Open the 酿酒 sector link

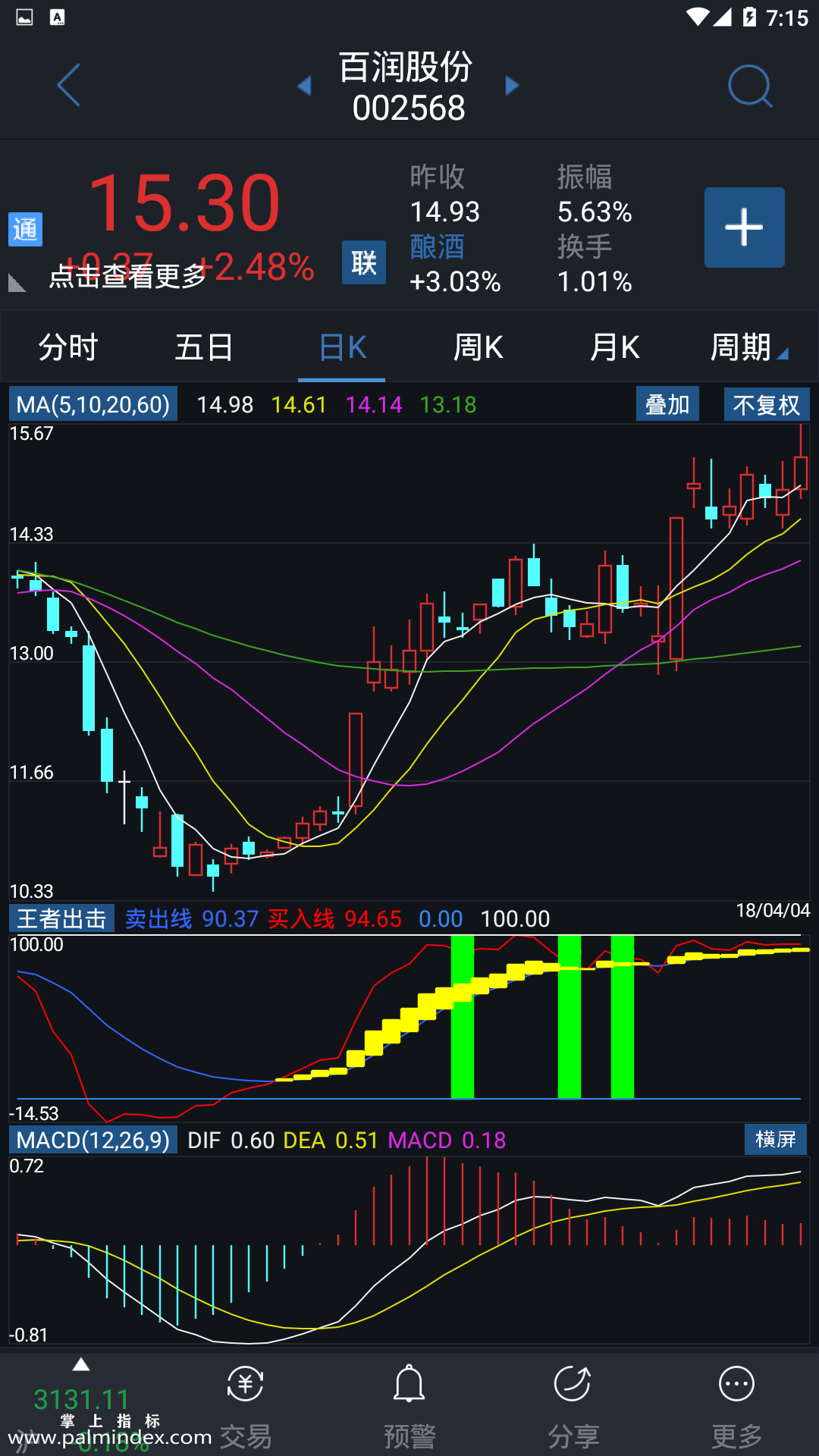437,247
